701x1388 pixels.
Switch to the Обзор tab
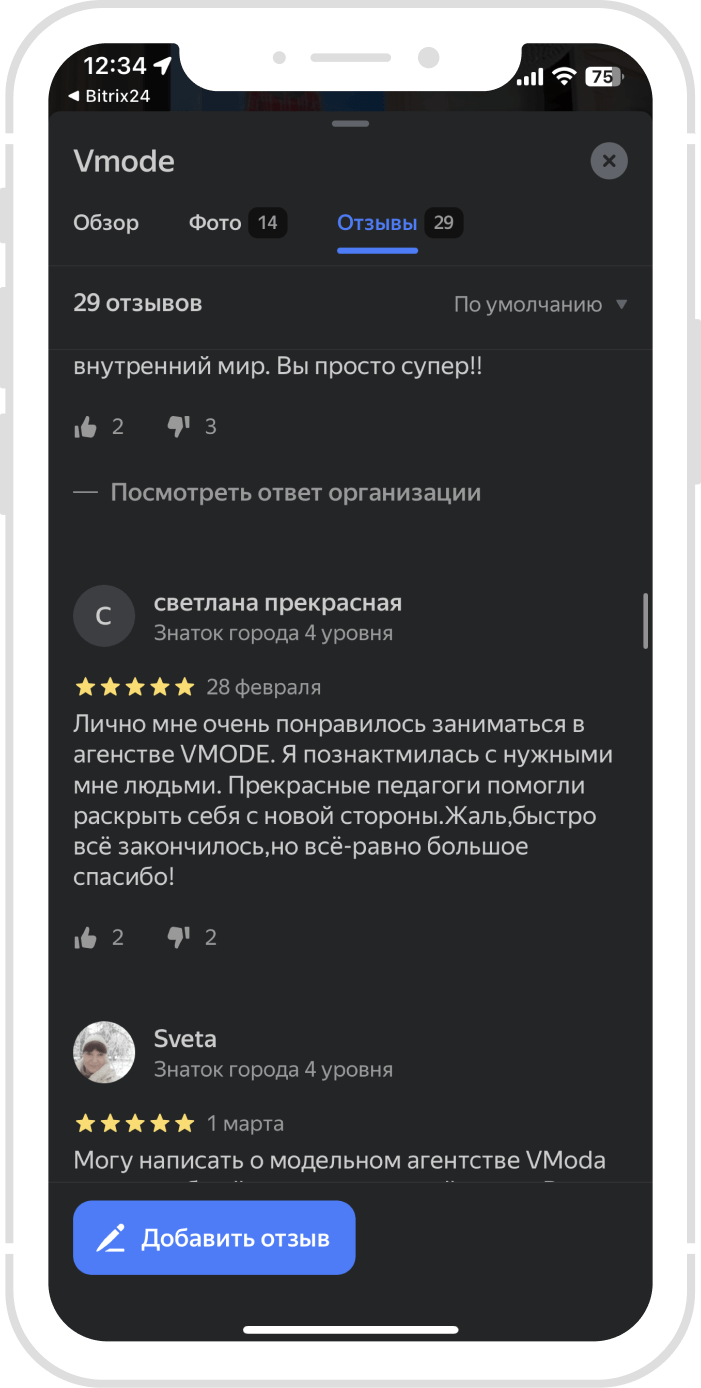[106, 223]
